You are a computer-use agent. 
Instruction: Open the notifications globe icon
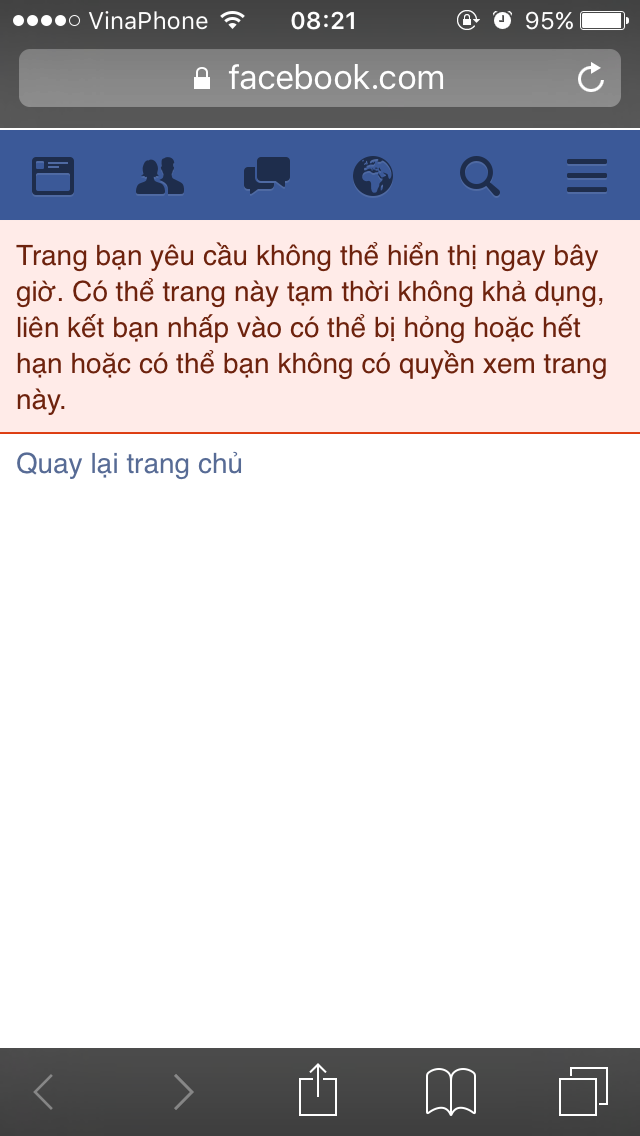coord(373,176)
